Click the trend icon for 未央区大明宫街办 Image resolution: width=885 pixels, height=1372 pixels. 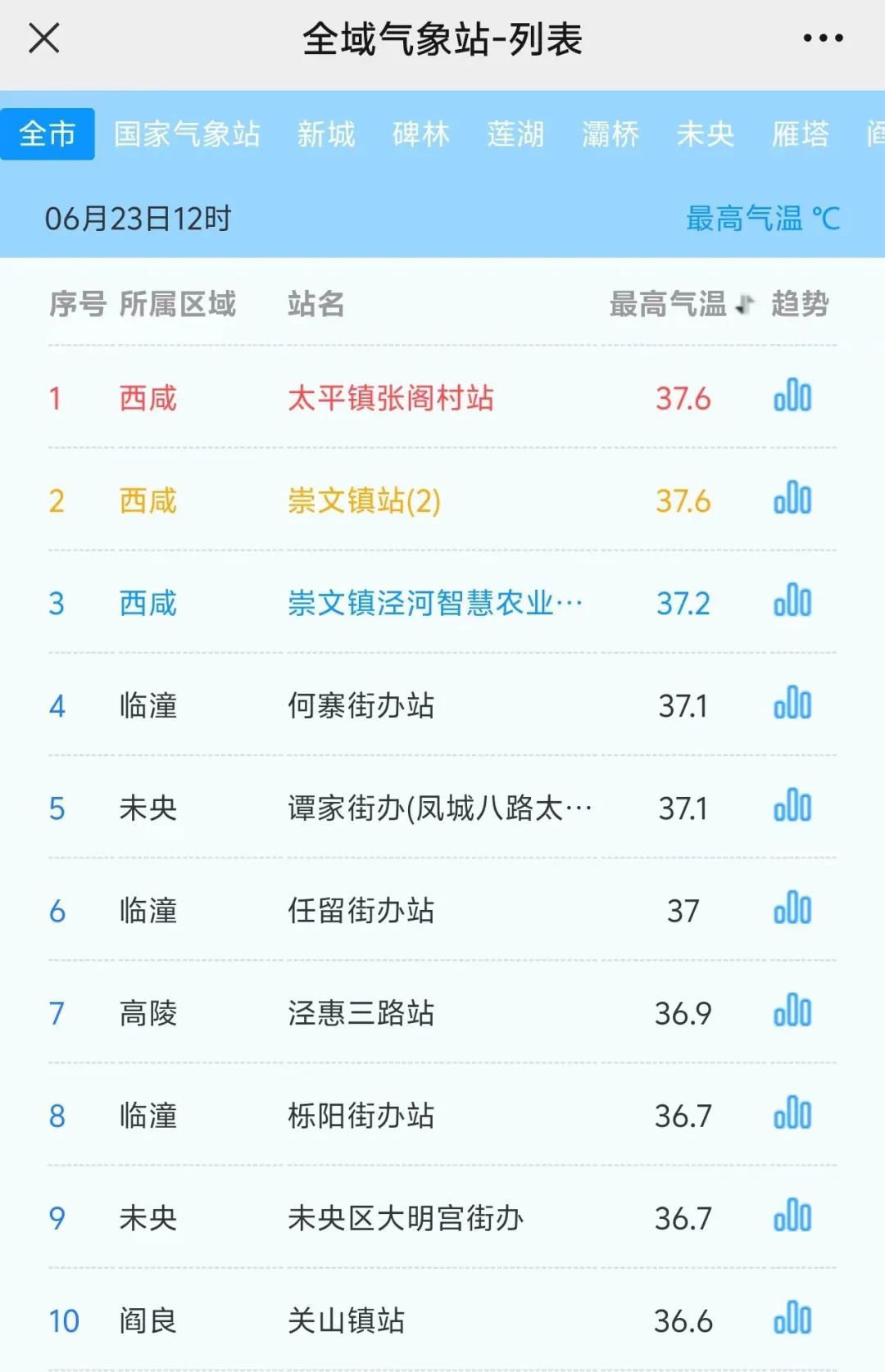792,1215
